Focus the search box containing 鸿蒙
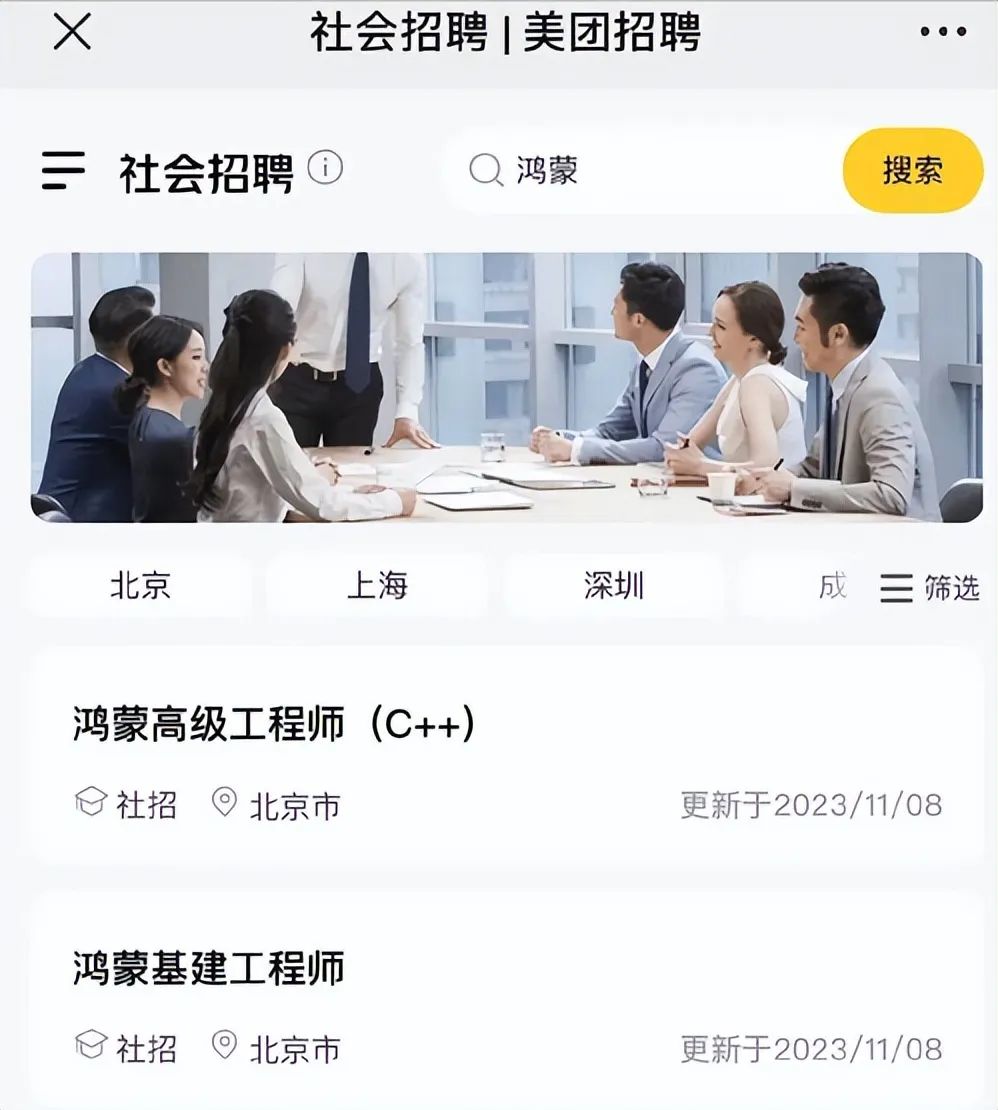 tap(650, 171)
